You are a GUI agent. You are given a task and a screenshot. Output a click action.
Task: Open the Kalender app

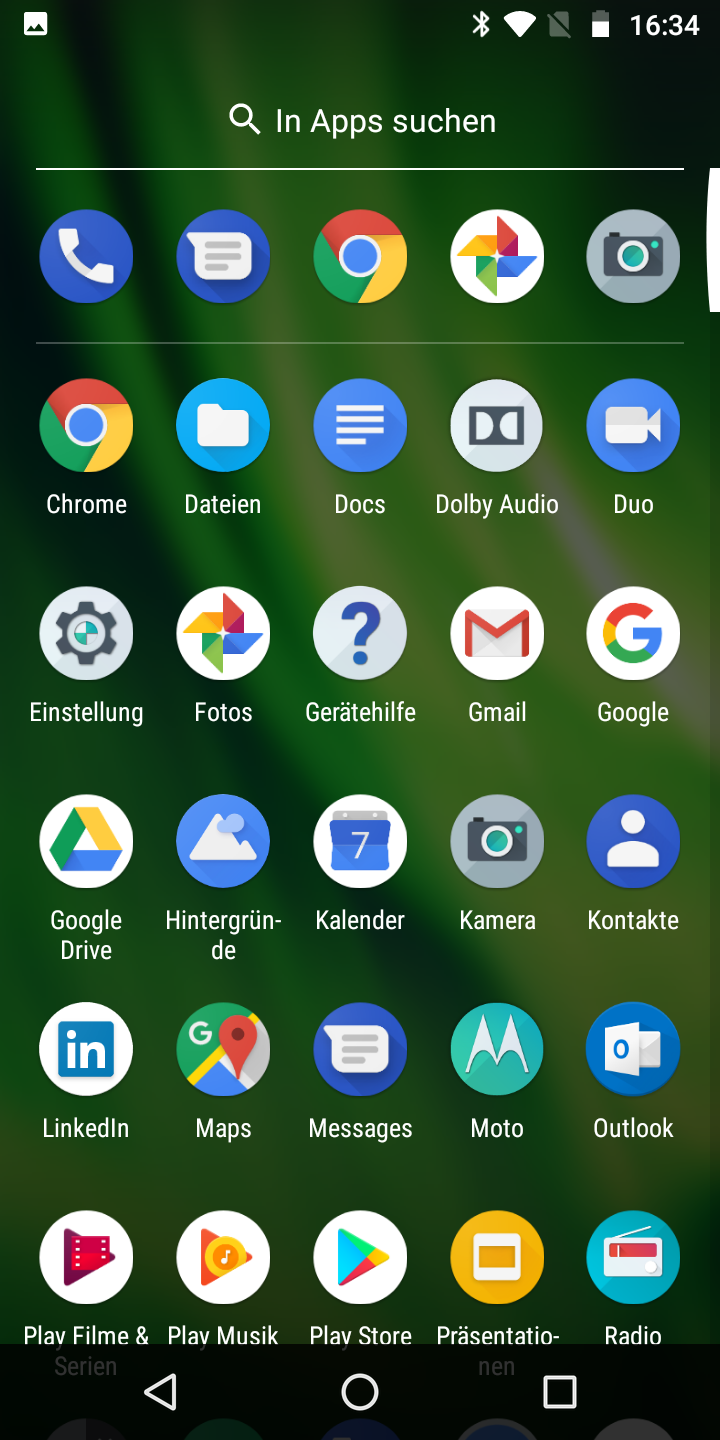360,842
